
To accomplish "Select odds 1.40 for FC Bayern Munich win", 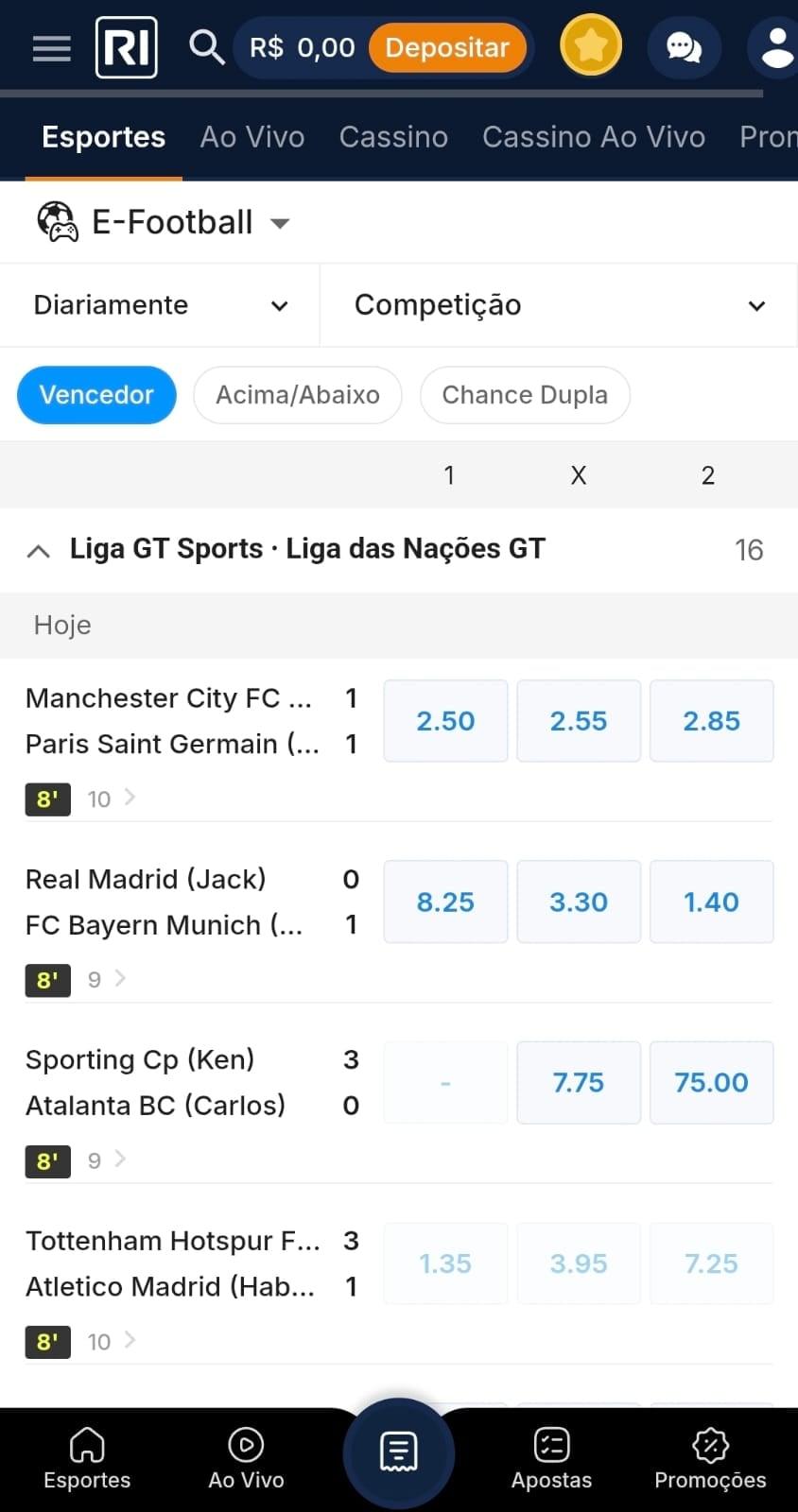I will [x=711, y=902].
